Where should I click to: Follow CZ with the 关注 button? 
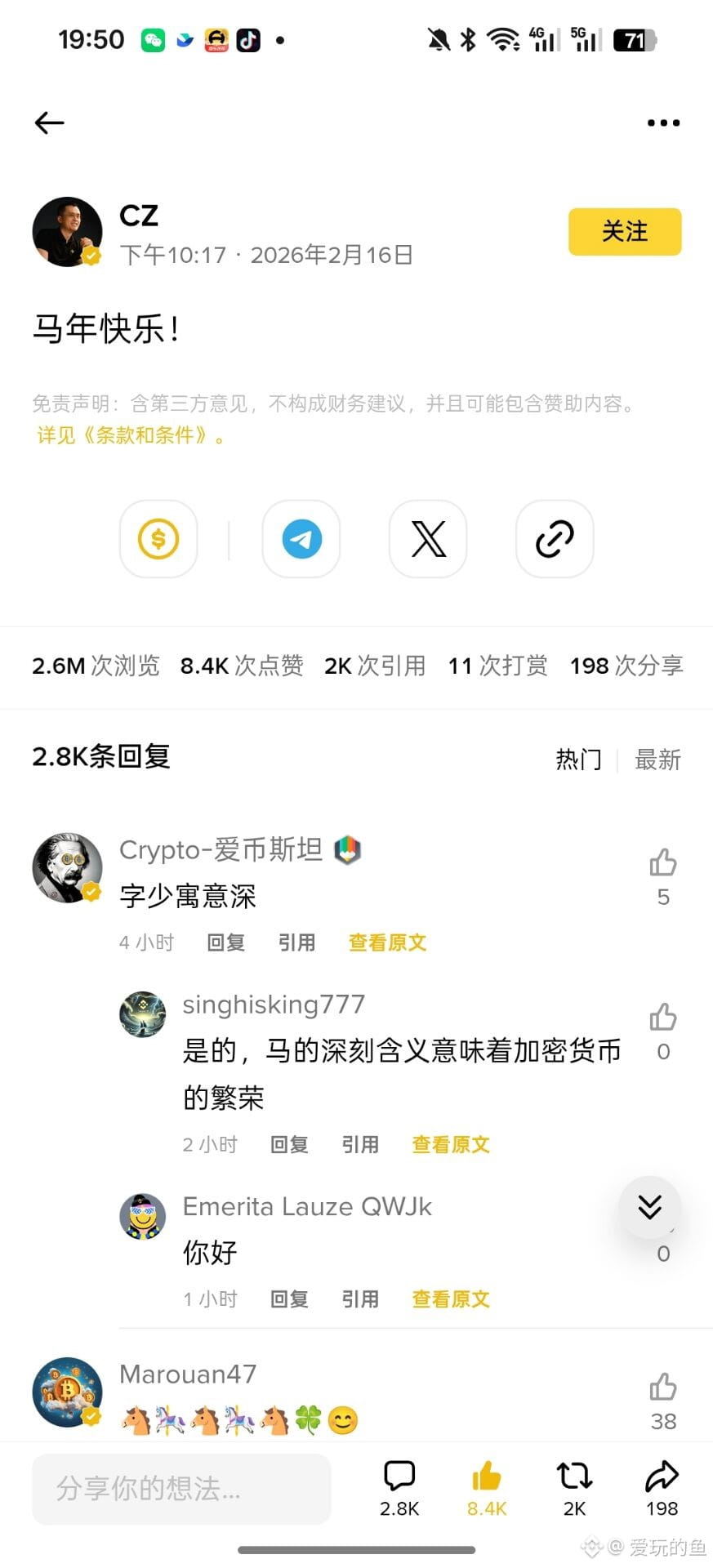pos(624,232)
